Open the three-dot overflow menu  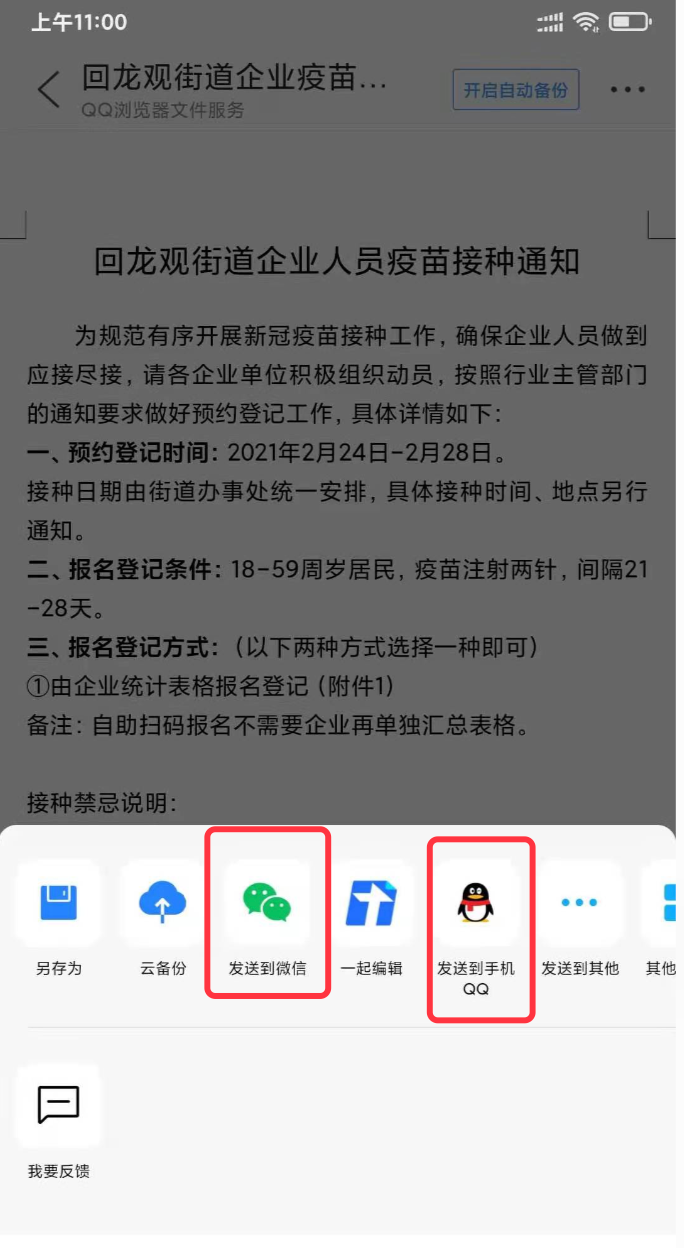point(627,90)
